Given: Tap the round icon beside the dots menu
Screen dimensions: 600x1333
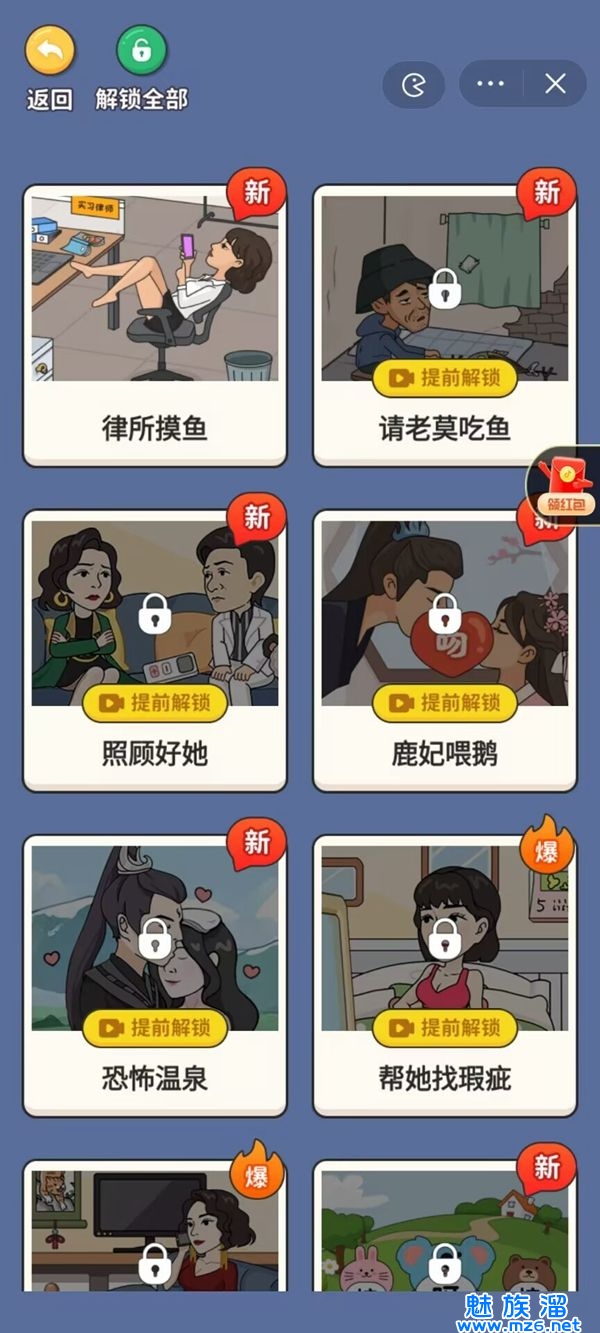Looking at the screenshot, I should [413, 84].
